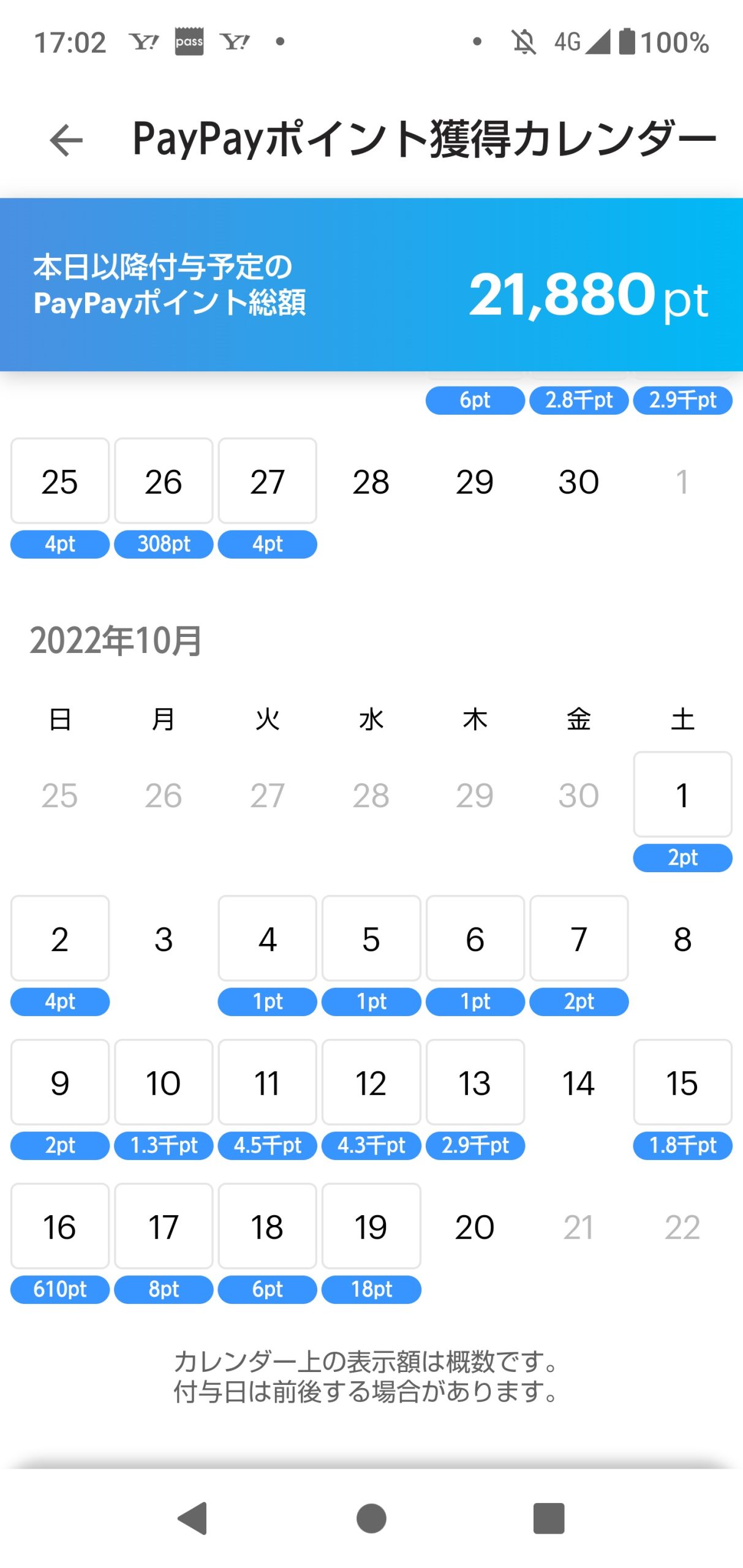Select October 18 with 6pt

point(267,1226)
